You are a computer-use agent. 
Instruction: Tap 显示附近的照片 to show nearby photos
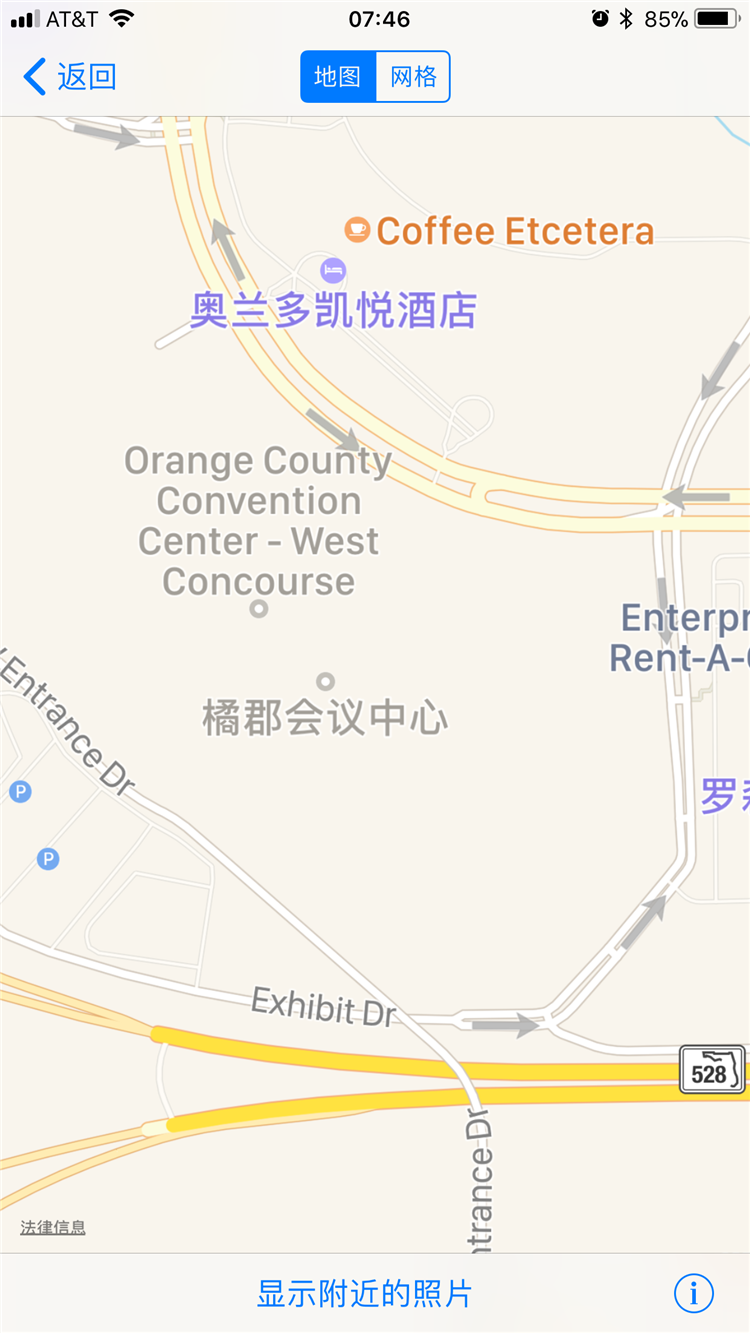(x=364, y=1293)
